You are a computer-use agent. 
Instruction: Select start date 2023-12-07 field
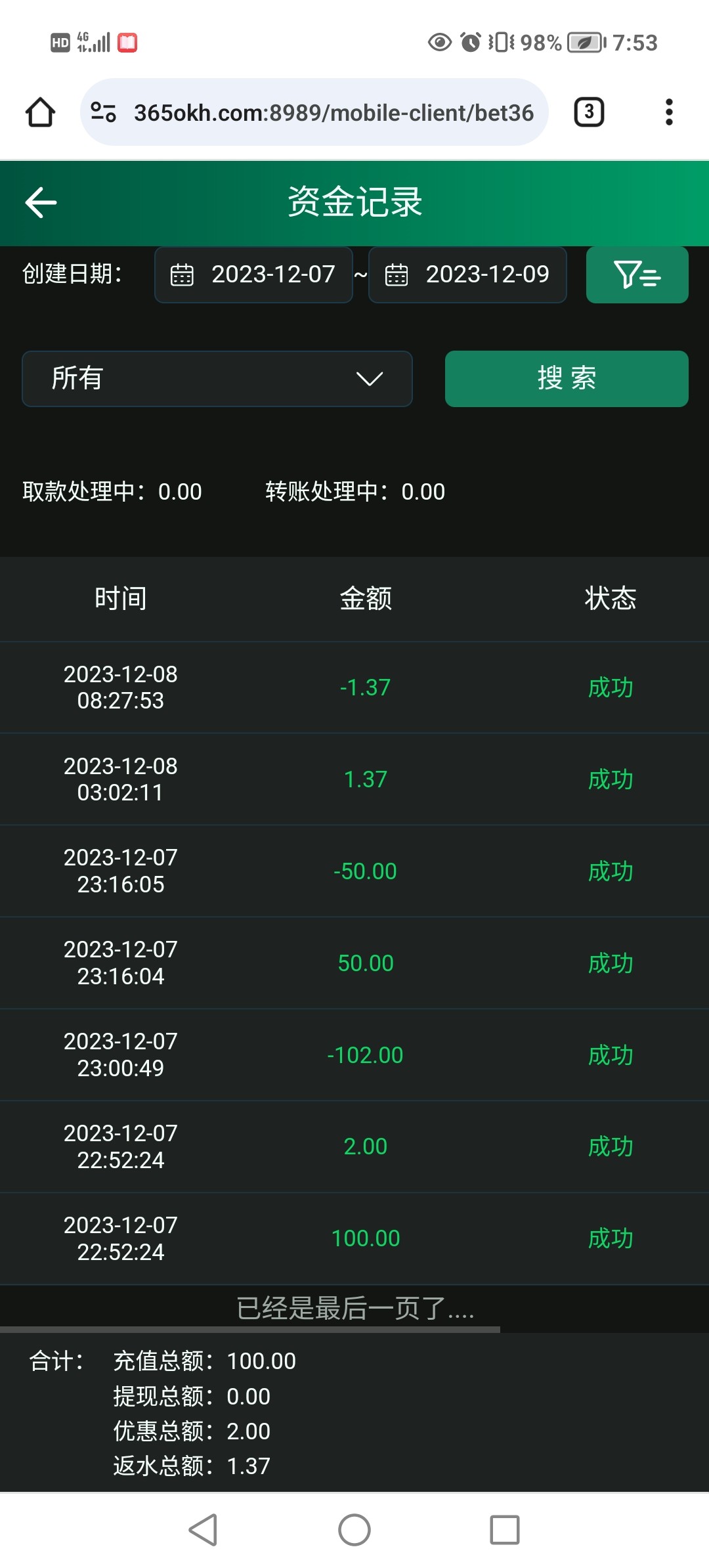[273, 275]
